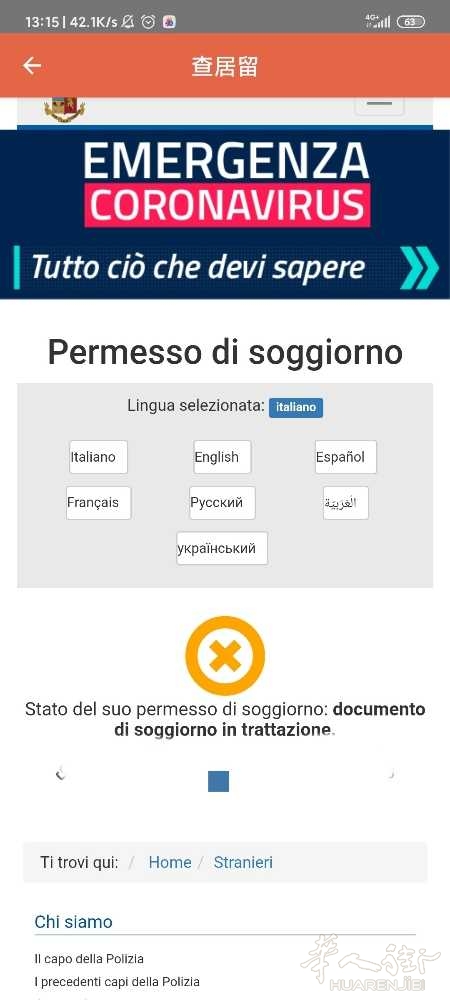Image resolution: width=450 pixels, height=1000 pixels.
Task: Open Il capo della Polizia link
Action: point(89,959)
